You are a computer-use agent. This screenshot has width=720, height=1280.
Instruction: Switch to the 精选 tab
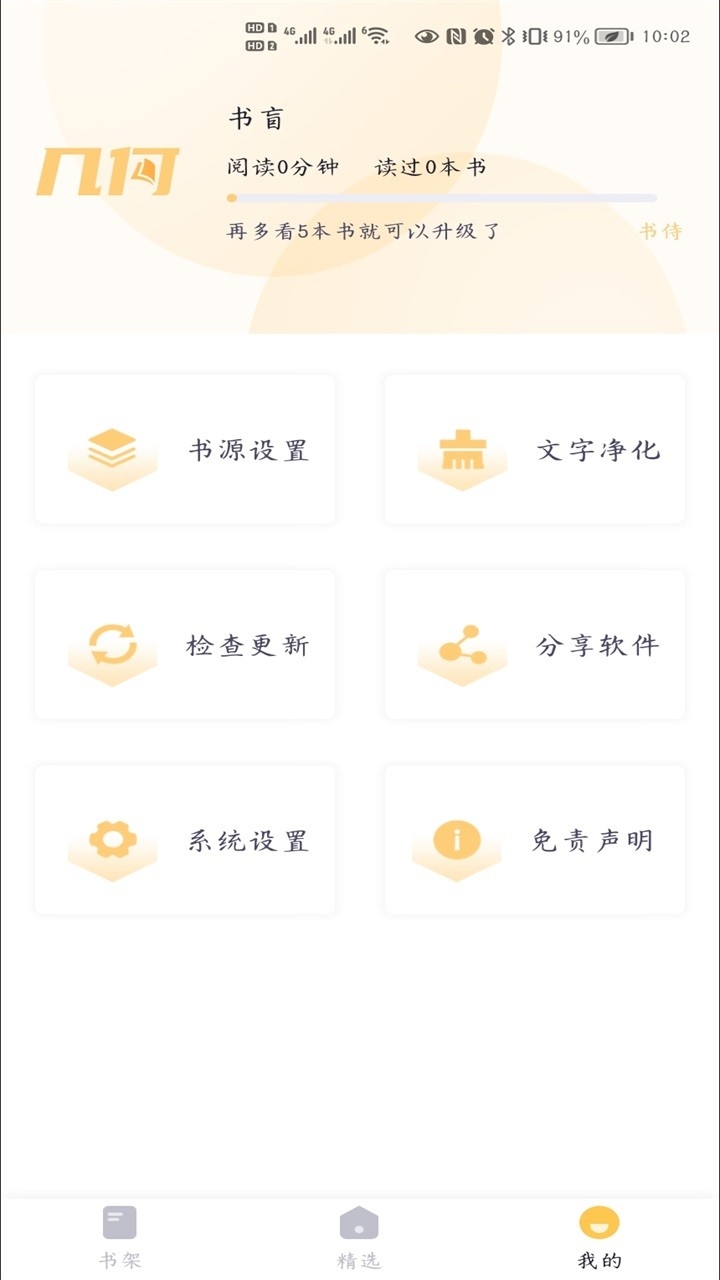point(357,1240)
